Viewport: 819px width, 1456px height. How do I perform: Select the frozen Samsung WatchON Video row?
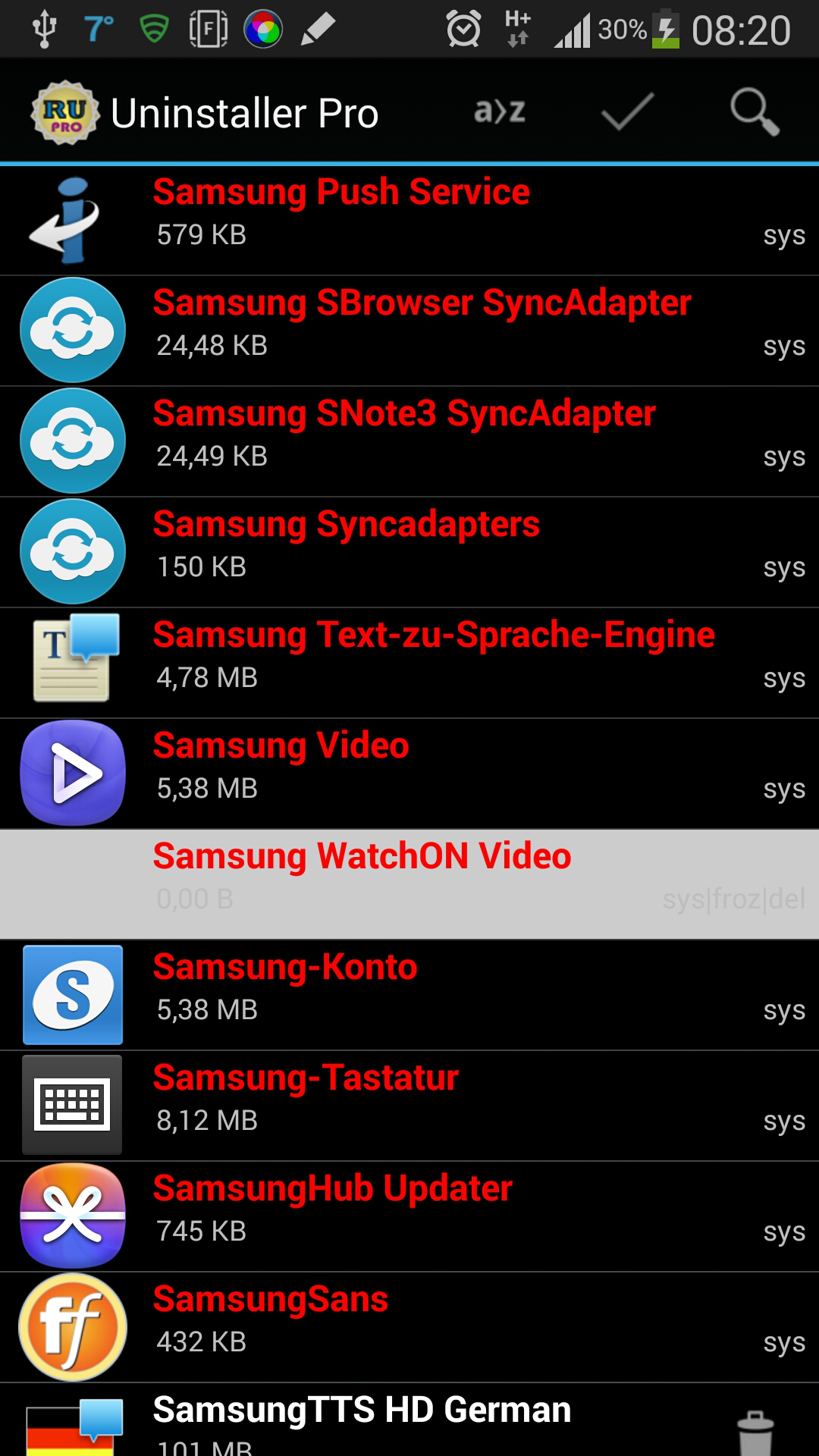409,884
